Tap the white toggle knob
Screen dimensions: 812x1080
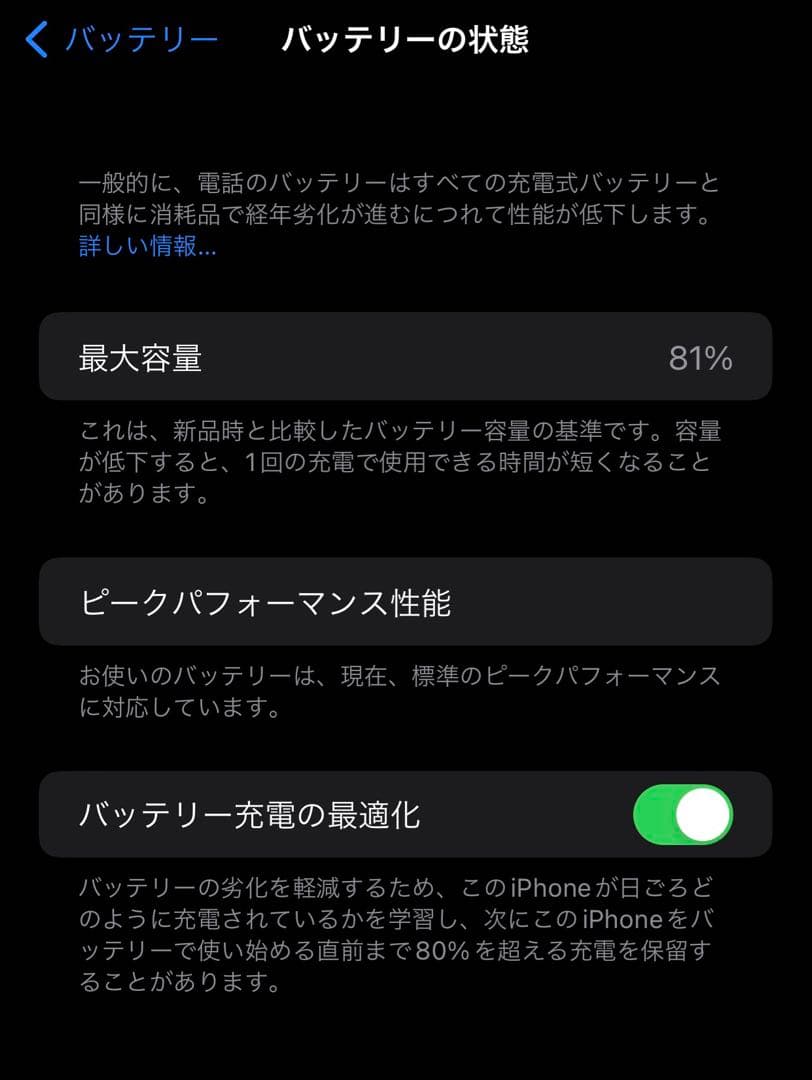pos(703,815)
